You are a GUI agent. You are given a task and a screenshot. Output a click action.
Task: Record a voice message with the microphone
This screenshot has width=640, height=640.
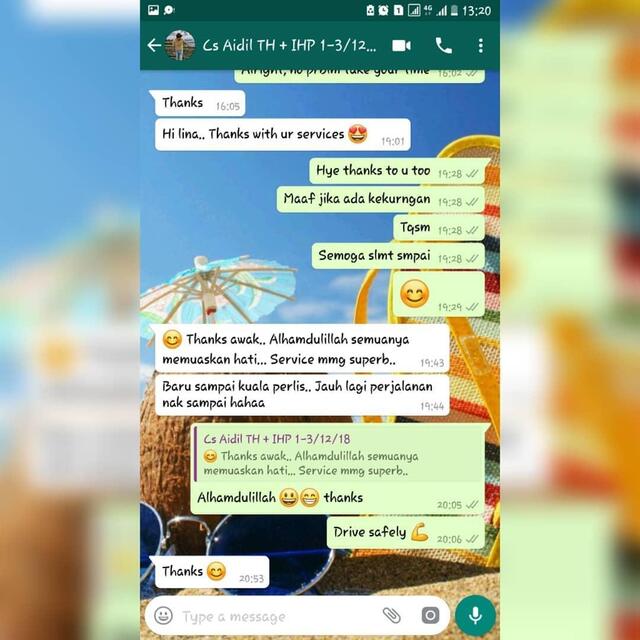[475, 615]
